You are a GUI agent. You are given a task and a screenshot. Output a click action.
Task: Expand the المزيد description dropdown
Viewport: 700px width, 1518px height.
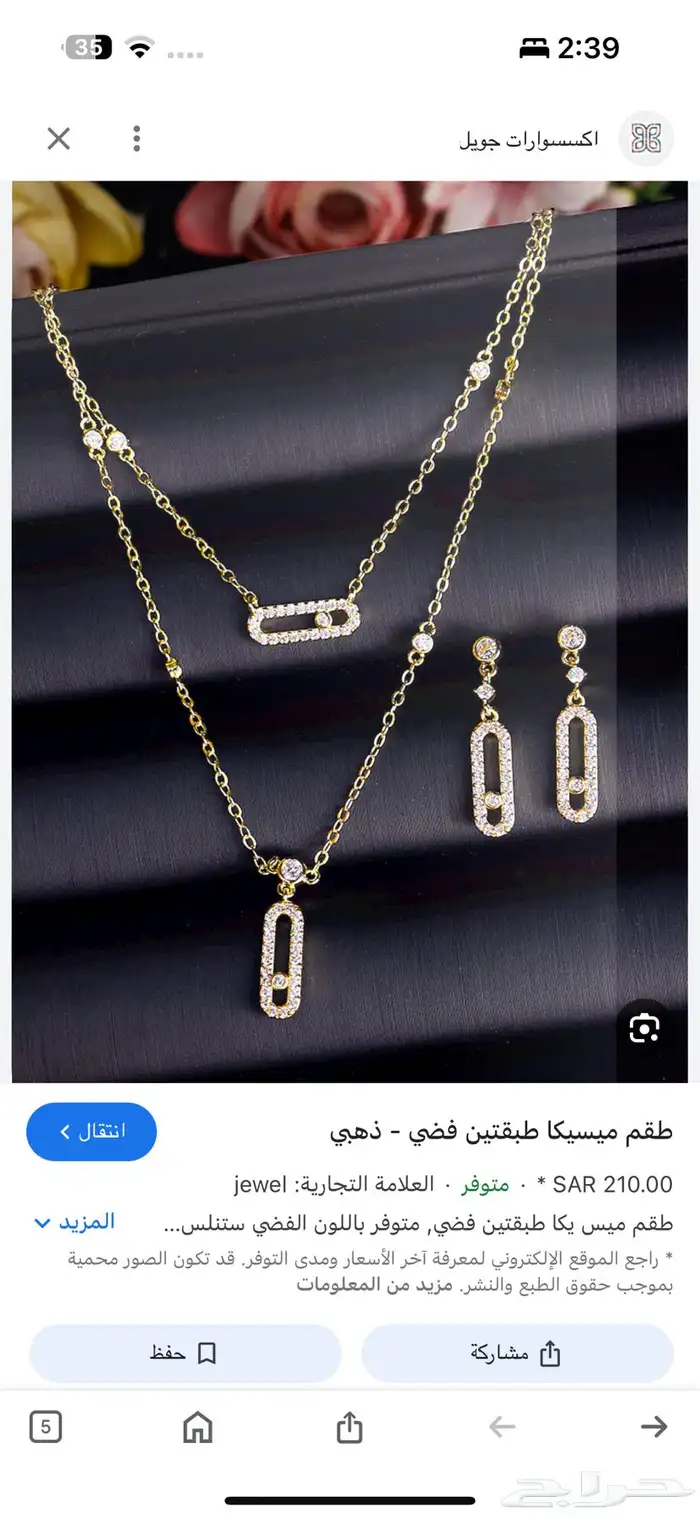74,1222
